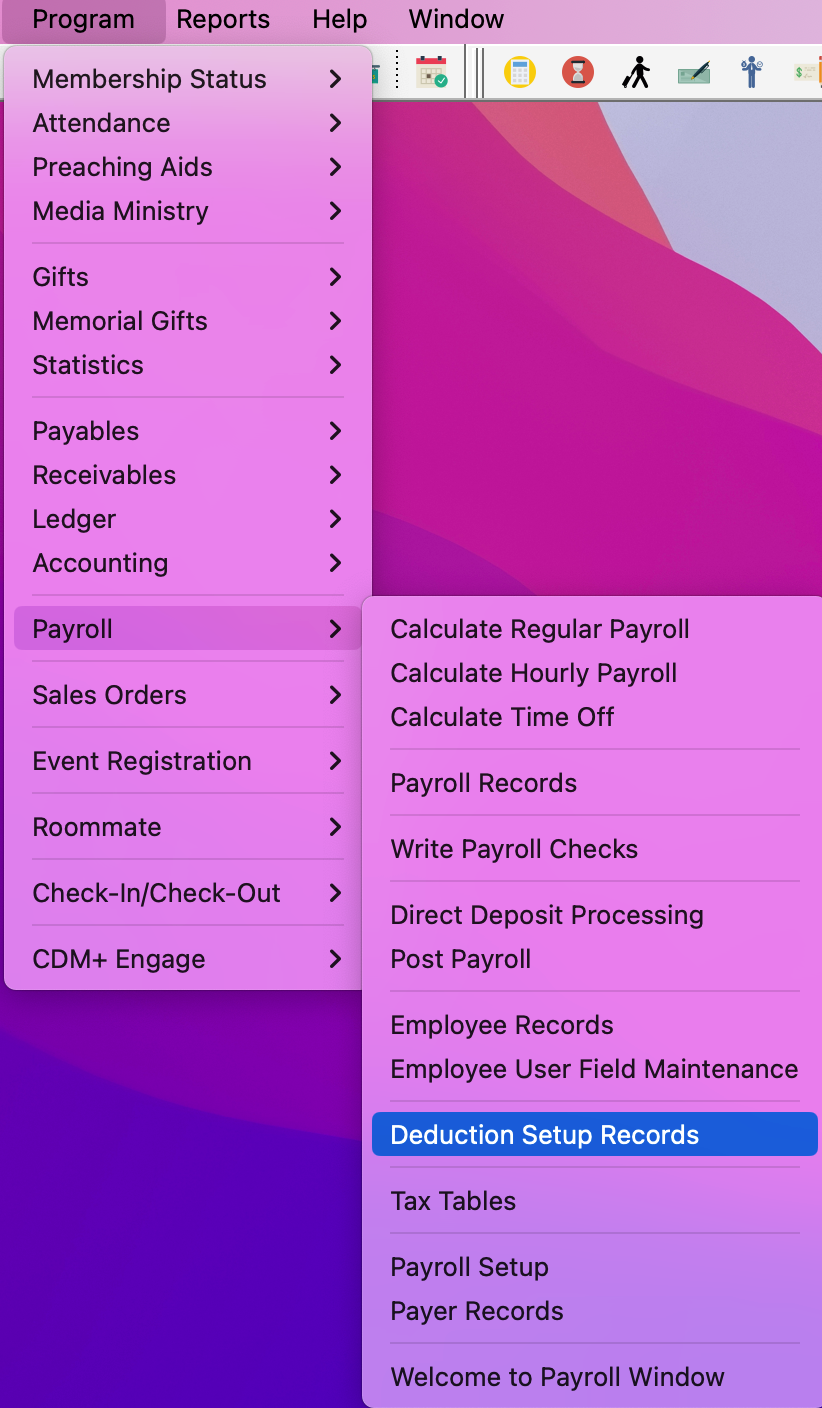Open Tax Tables
822x1408 pixels.
coord(453,1201)
